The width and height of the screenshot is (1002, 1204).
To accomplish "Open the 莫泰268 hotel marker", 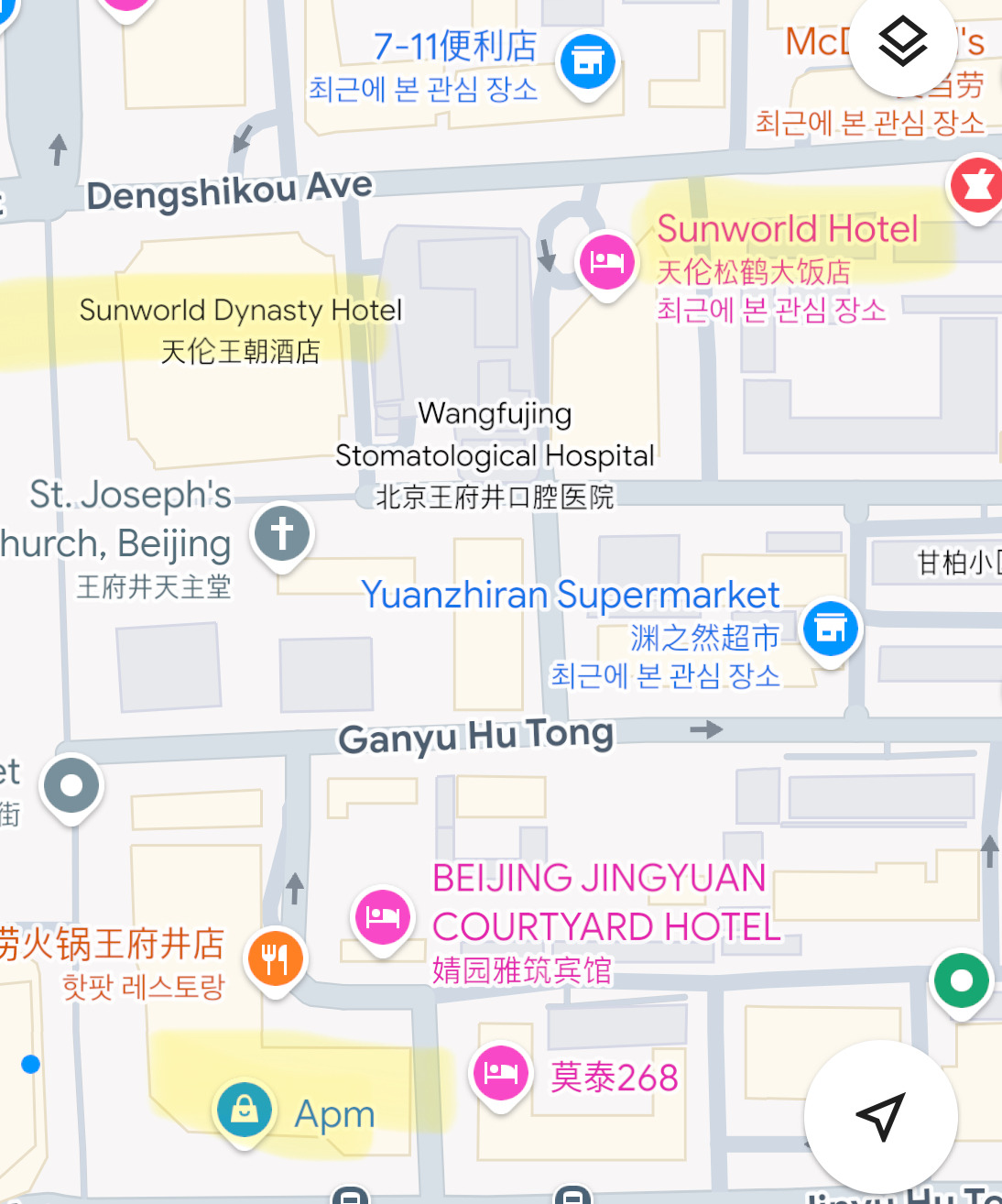I will (x=500, y=1076).
